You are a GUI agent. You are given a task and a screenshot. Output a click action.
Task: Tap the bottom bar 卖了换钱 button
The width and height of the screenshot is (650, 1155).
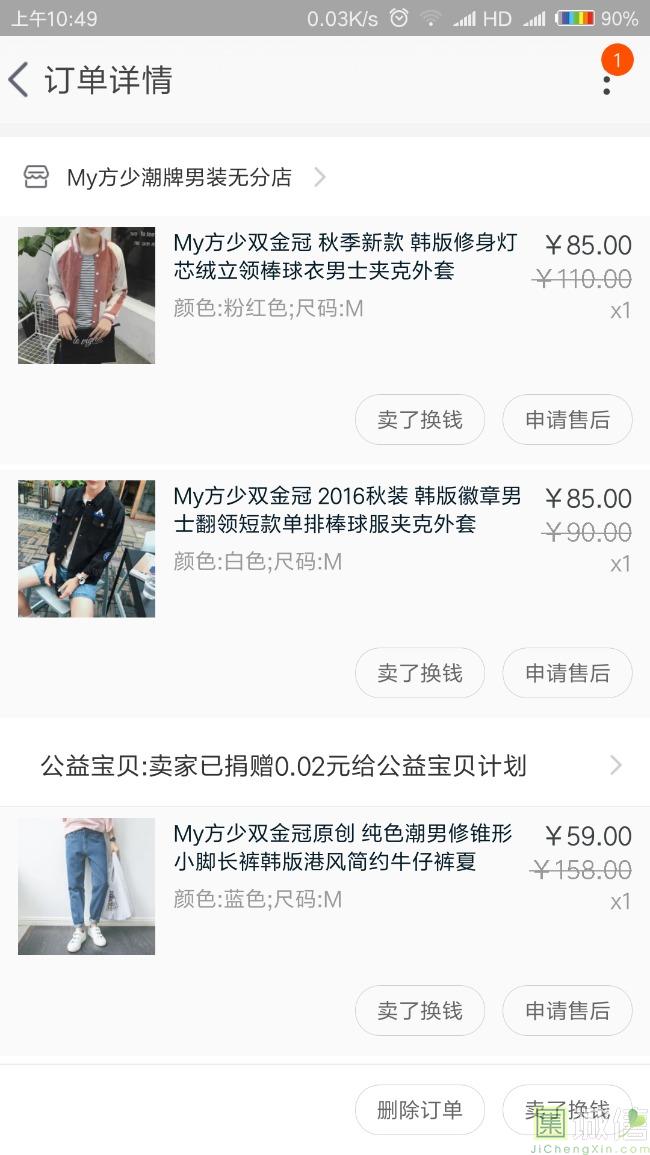567,1110
